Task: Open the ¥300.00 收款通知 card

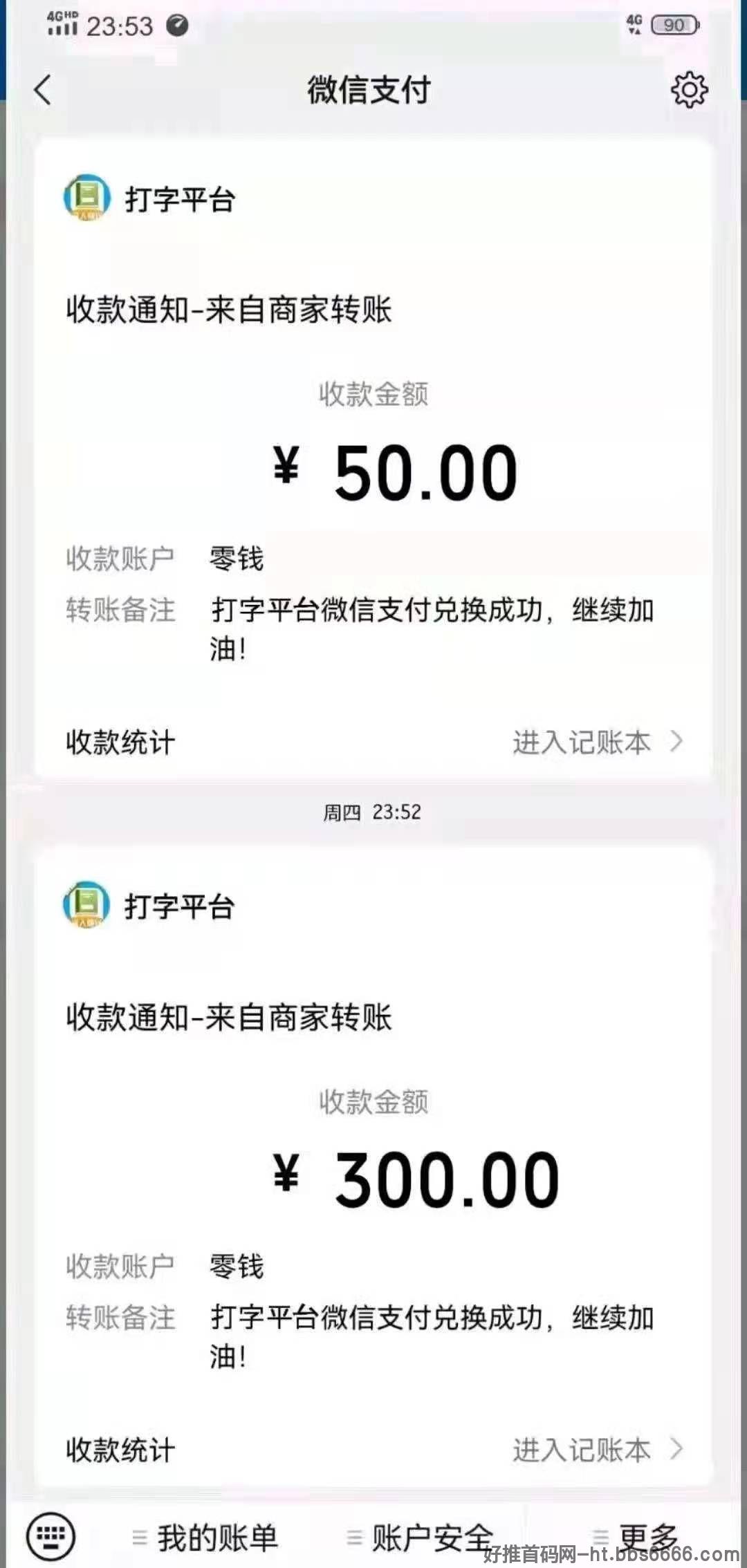Action: click(x=373, y=1166)
